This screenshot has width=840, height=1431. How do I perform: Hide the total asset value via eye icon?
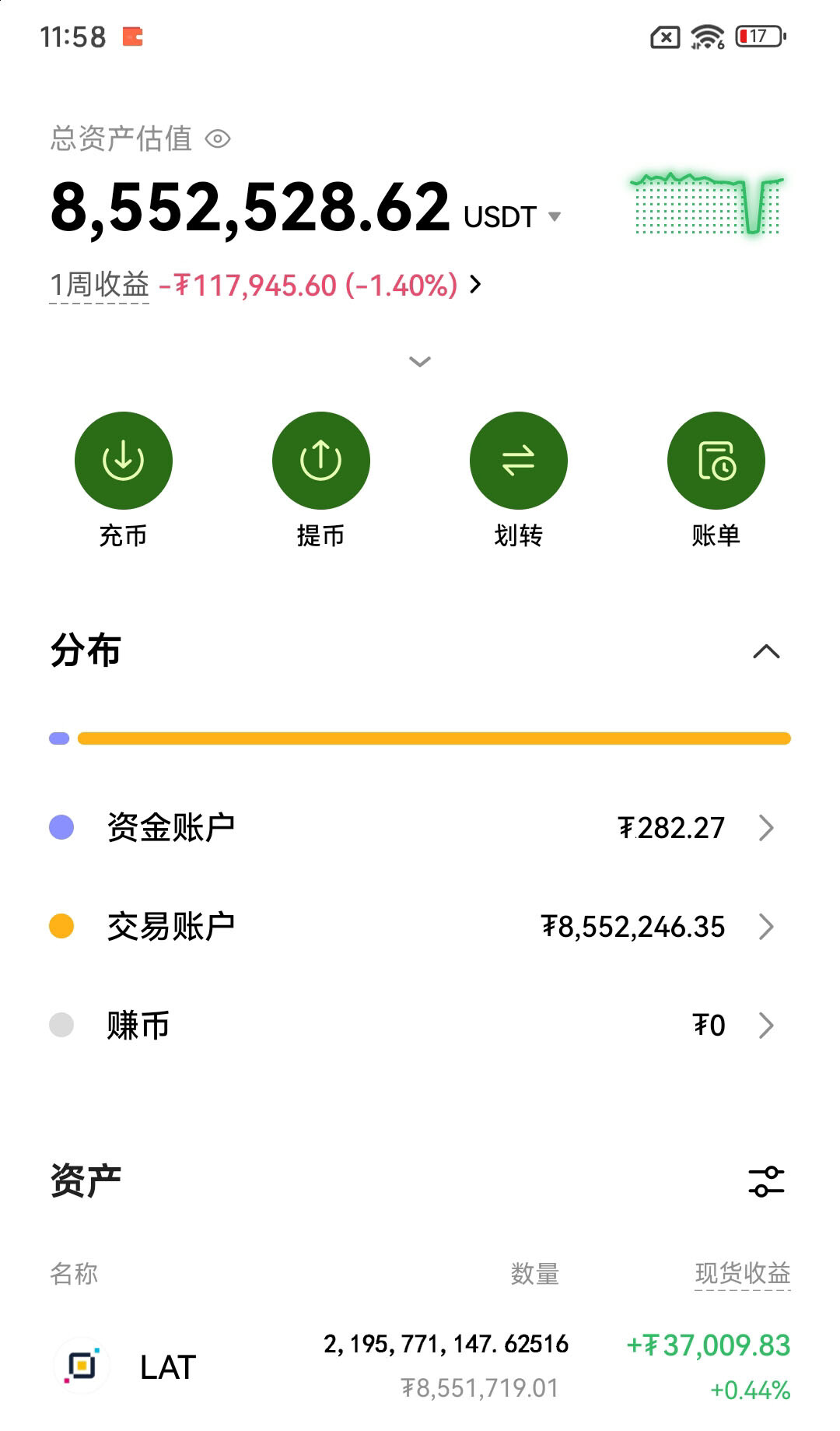pyautogui.click(x=218, y=139)
